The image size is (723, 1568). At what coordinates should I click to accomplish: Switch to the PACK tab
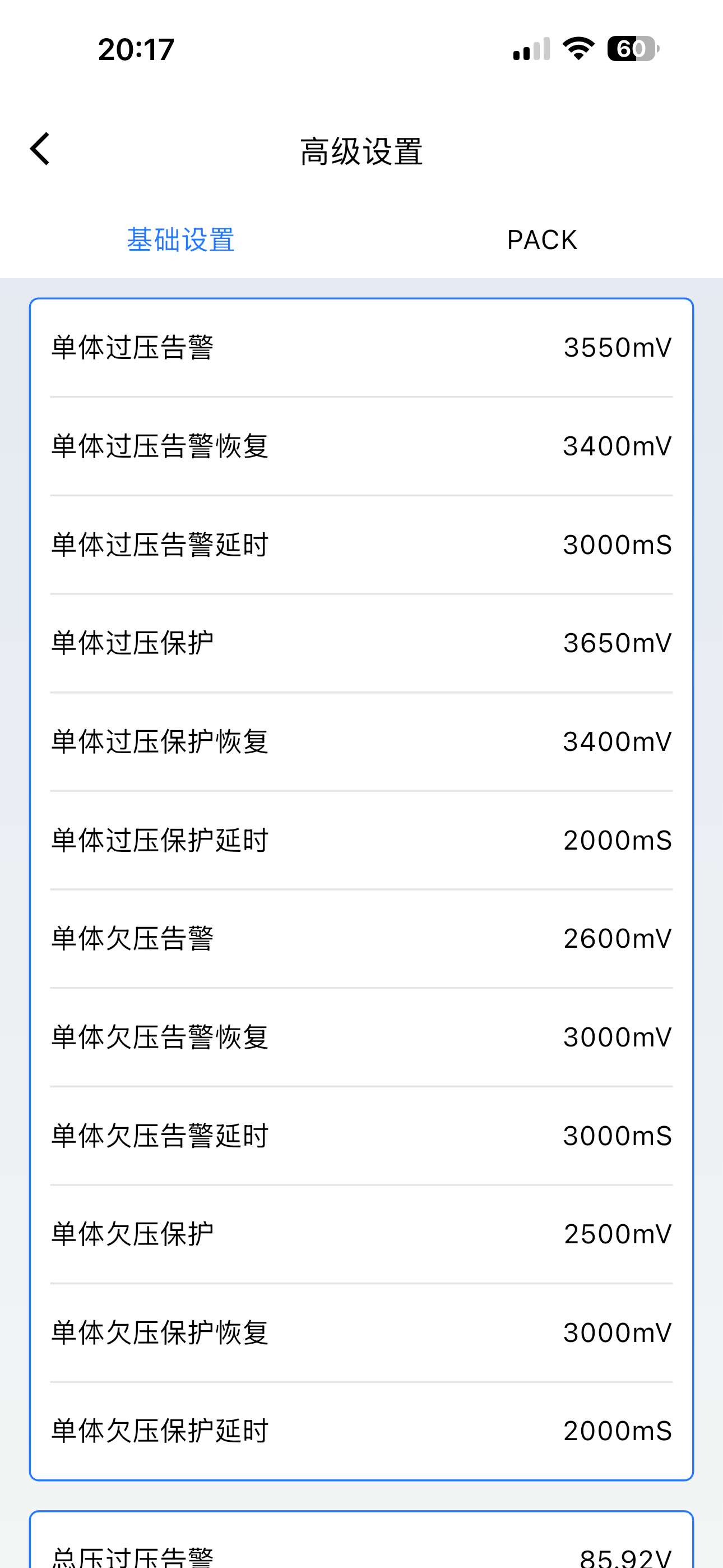click(x=543, y=240)
